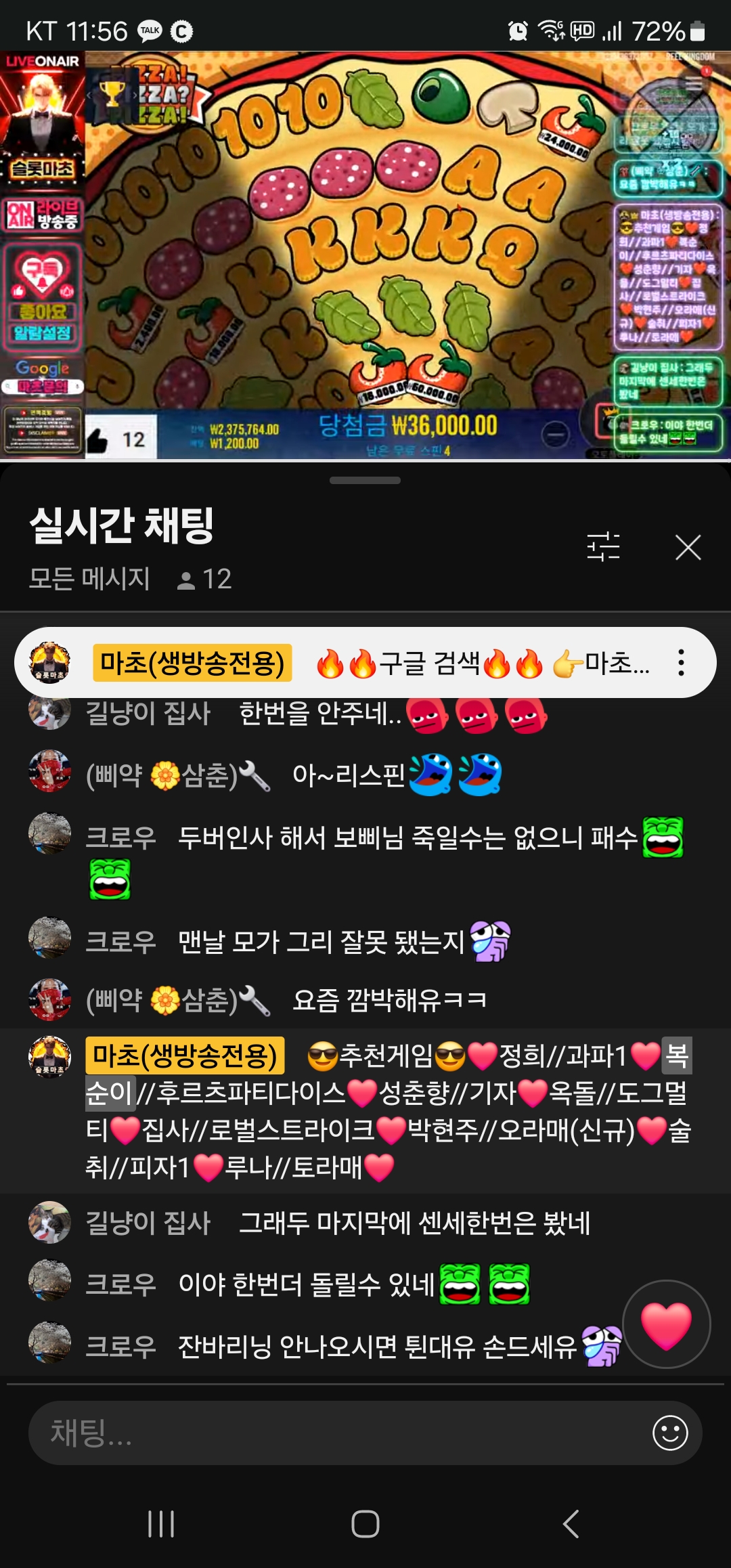Open the pinned message overflow menu
731x1568 pixels.
coord(681,663)
